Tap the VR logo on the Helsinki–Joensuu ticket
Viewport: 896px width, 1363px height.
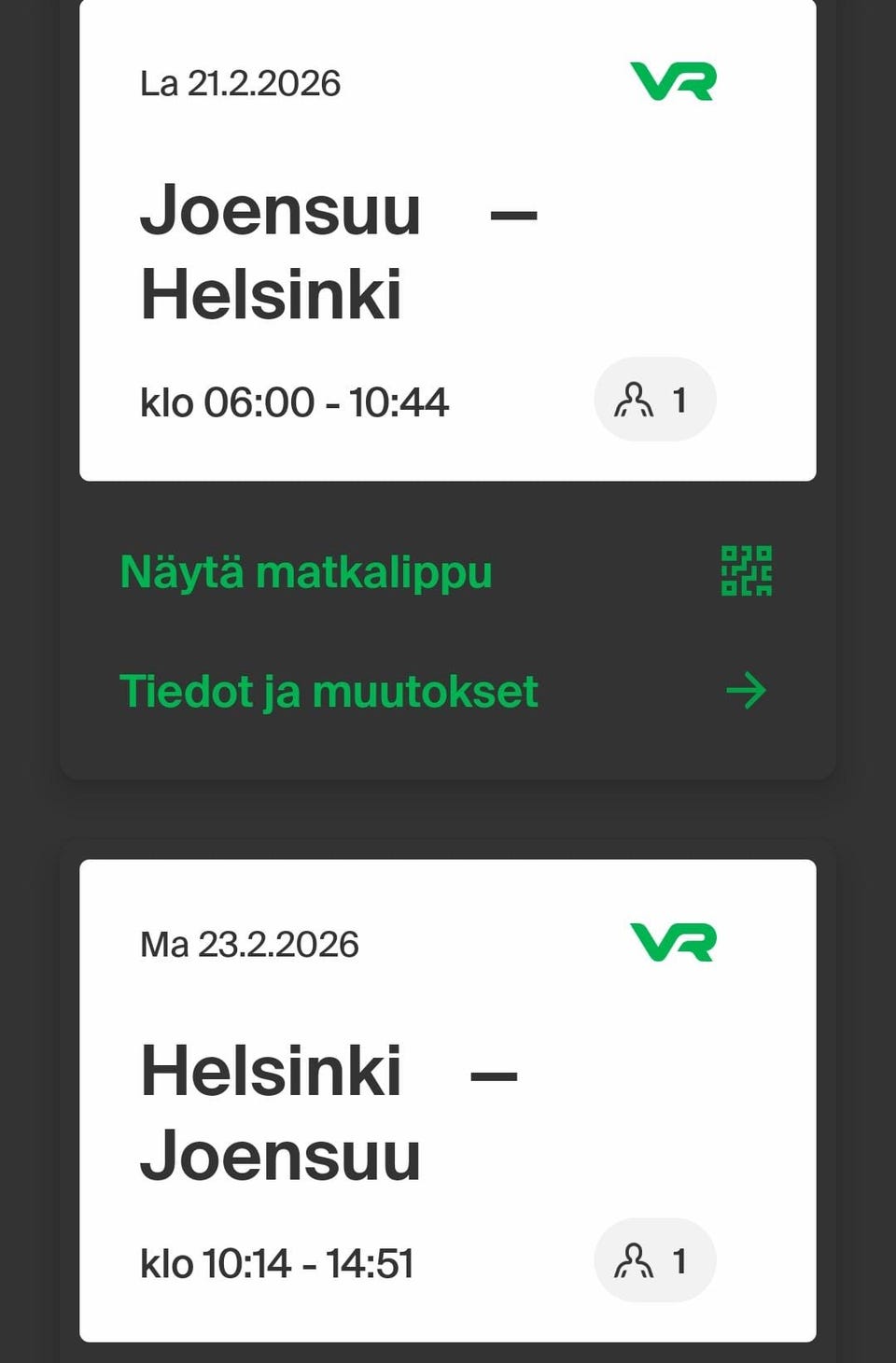[674, 944]
